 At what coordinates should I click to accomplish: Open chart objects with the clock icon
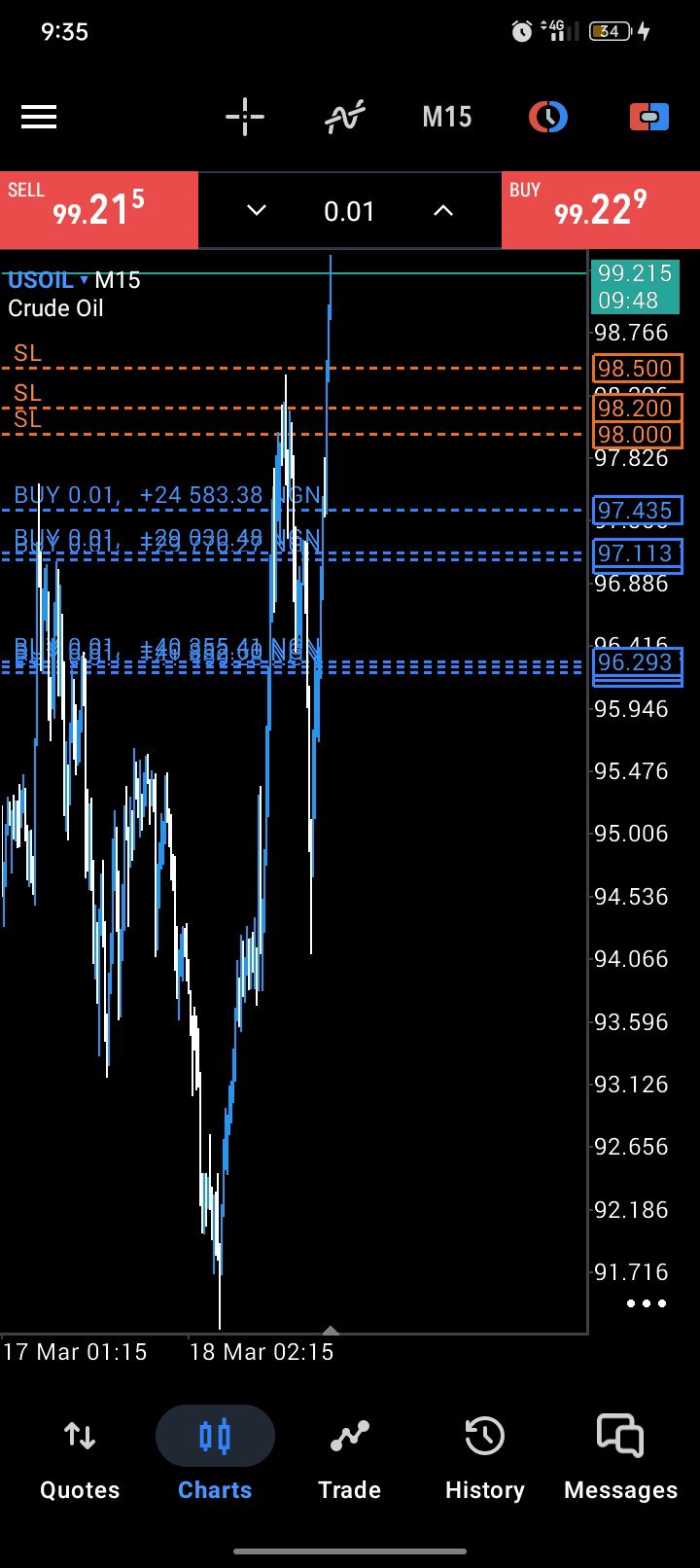pyautogui.click(x=548, y=118)
